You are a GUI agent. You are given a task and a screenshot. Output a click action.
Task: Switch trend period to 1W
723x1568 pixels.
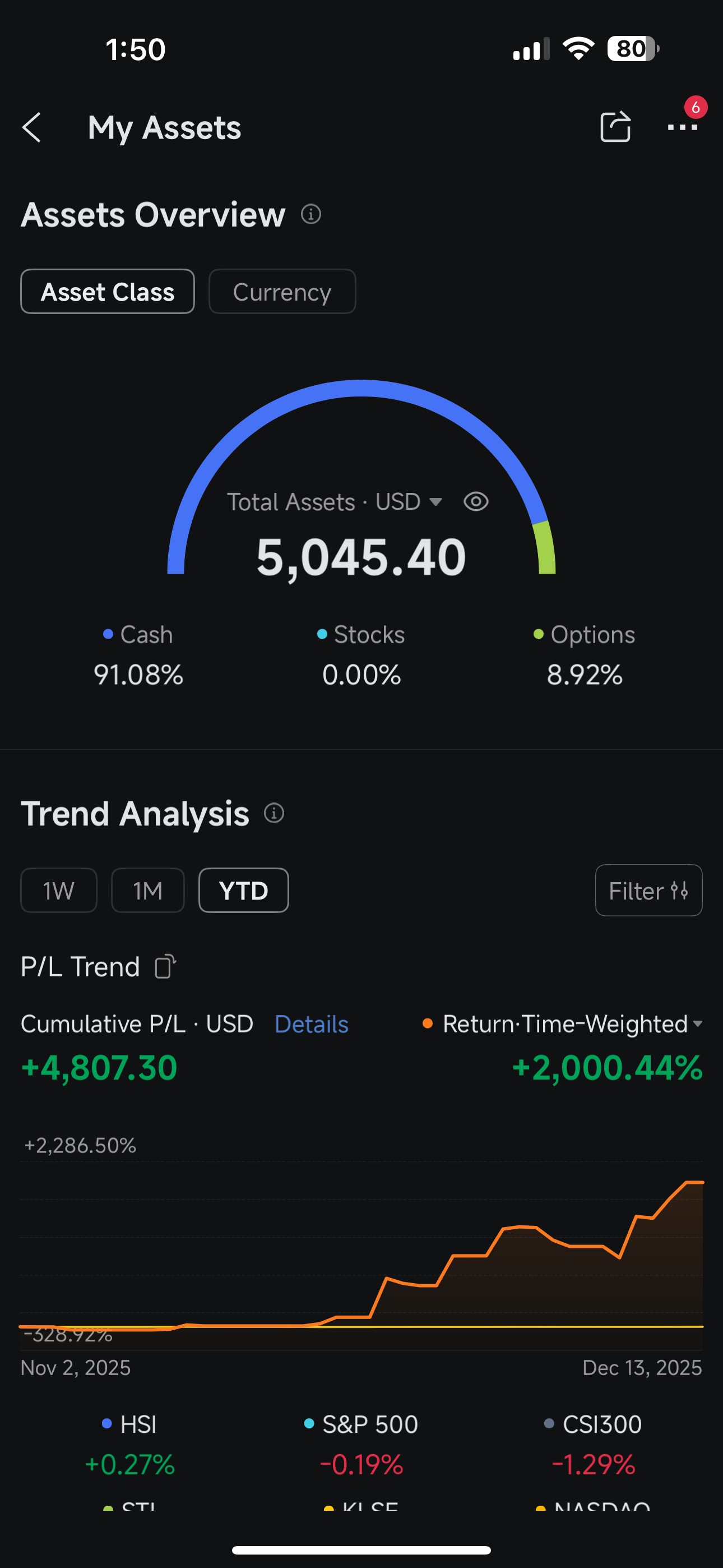tap(59, 891)
